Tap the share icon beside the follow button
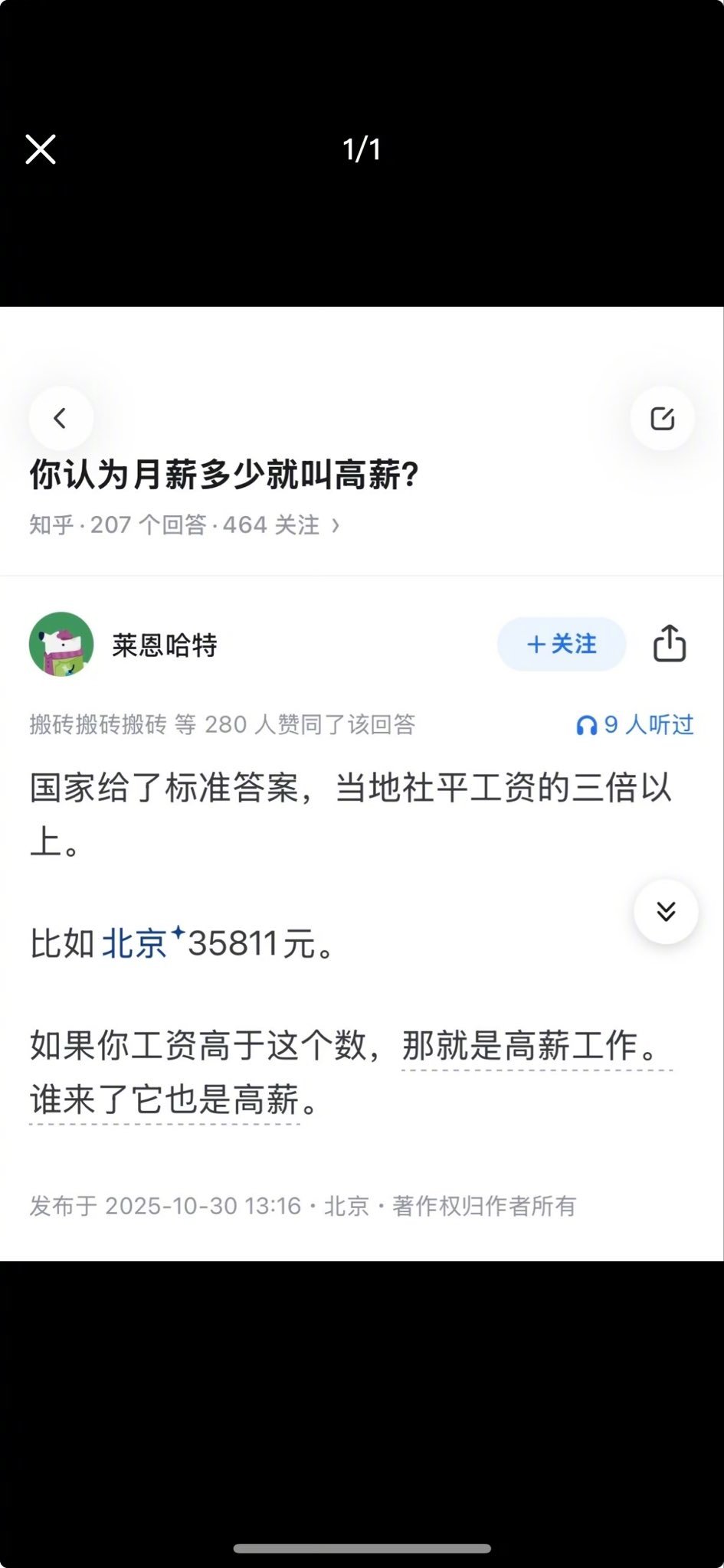The width and height of the screenshot is (724, 1568). click(x=670, y=644)
